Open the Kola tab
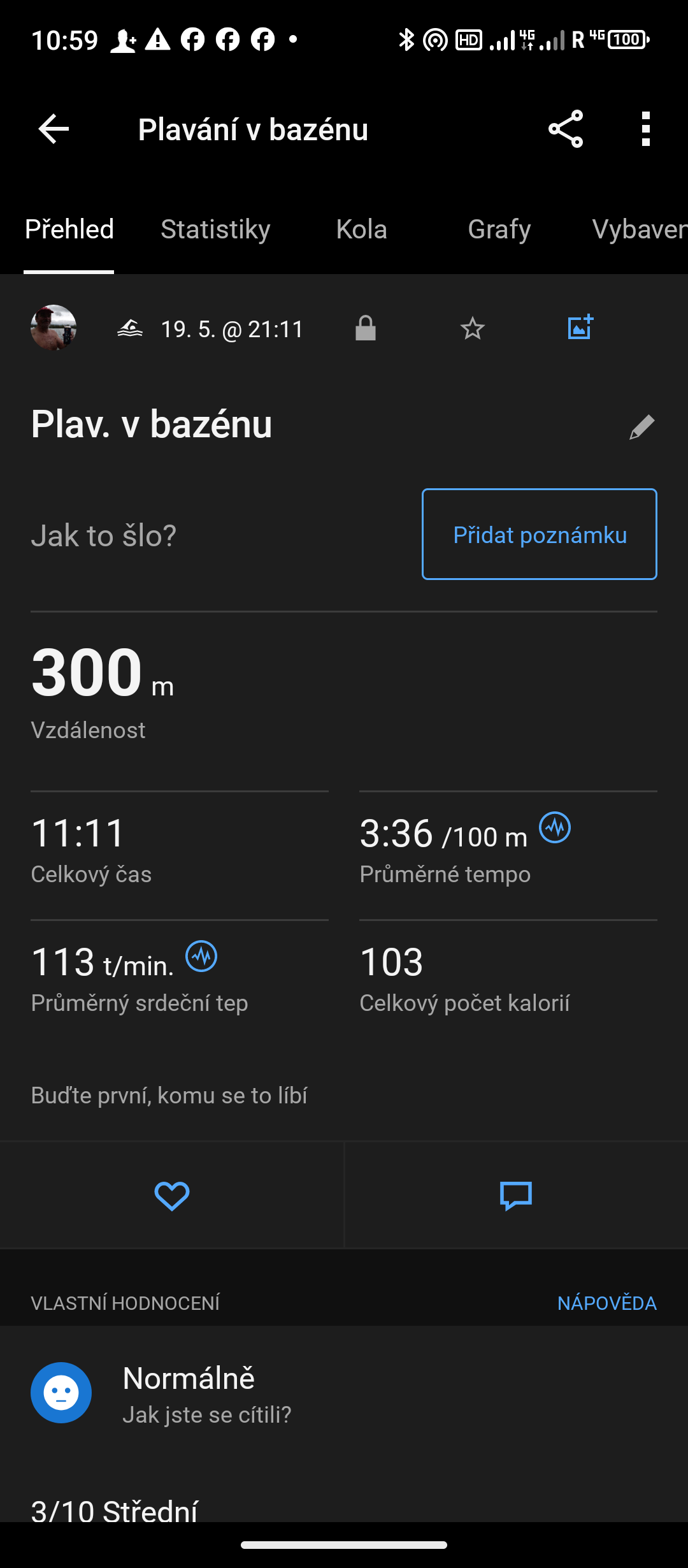Image resolution: width=688 pixels, height=1568 pixels. (361, 229)
